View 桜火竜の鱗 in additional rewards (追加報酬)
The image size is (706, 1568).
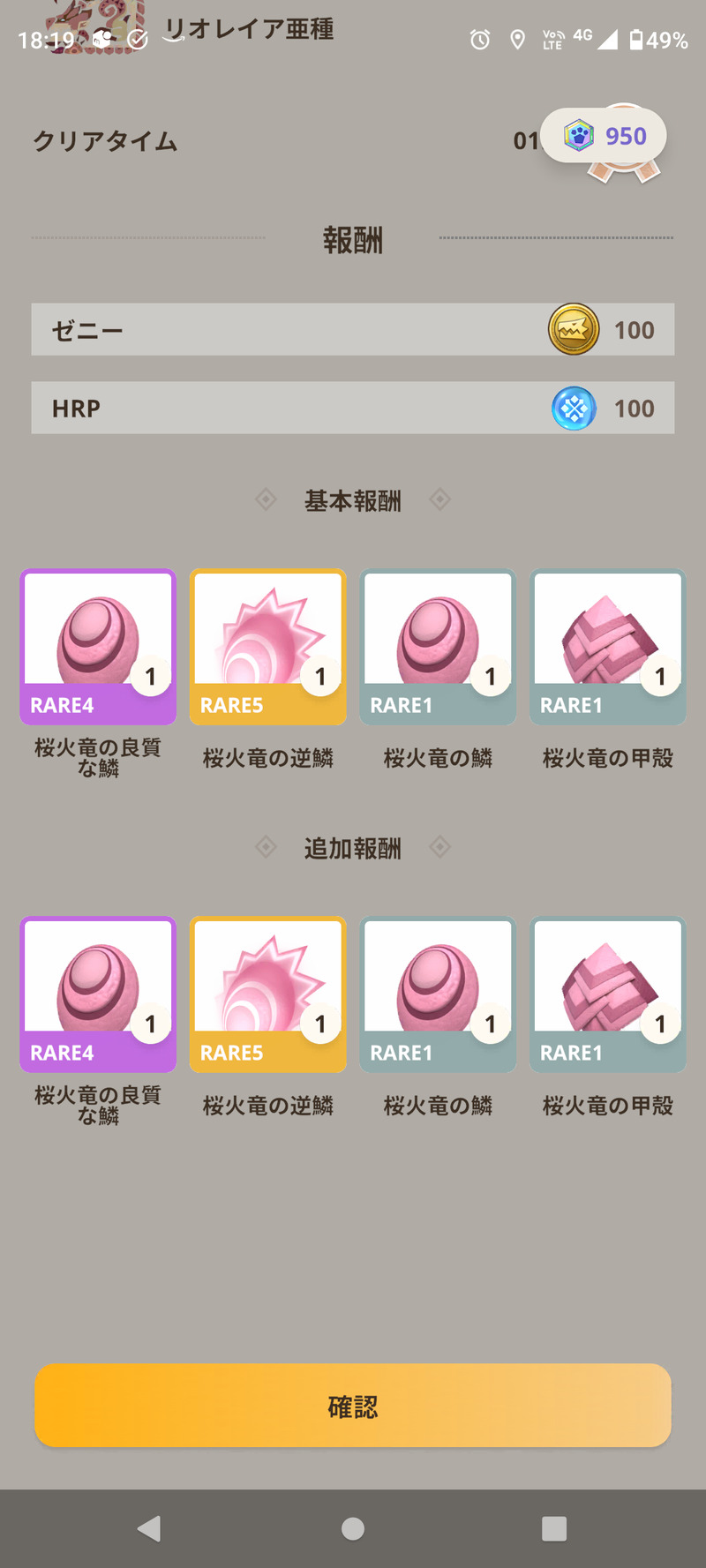[438, 994]
